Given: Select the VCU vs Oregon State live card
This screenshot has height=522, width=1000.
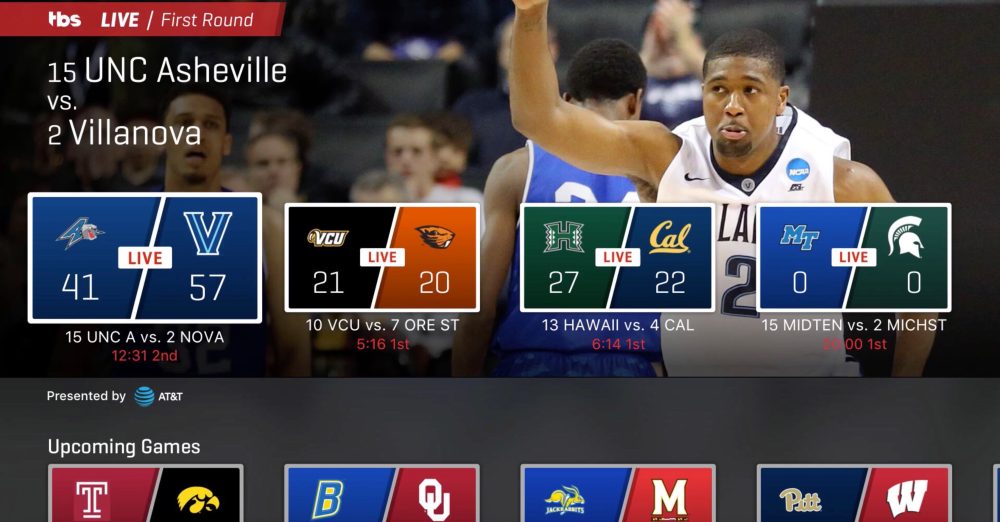Looking at the screenshot, I should [x=382, y=258].
